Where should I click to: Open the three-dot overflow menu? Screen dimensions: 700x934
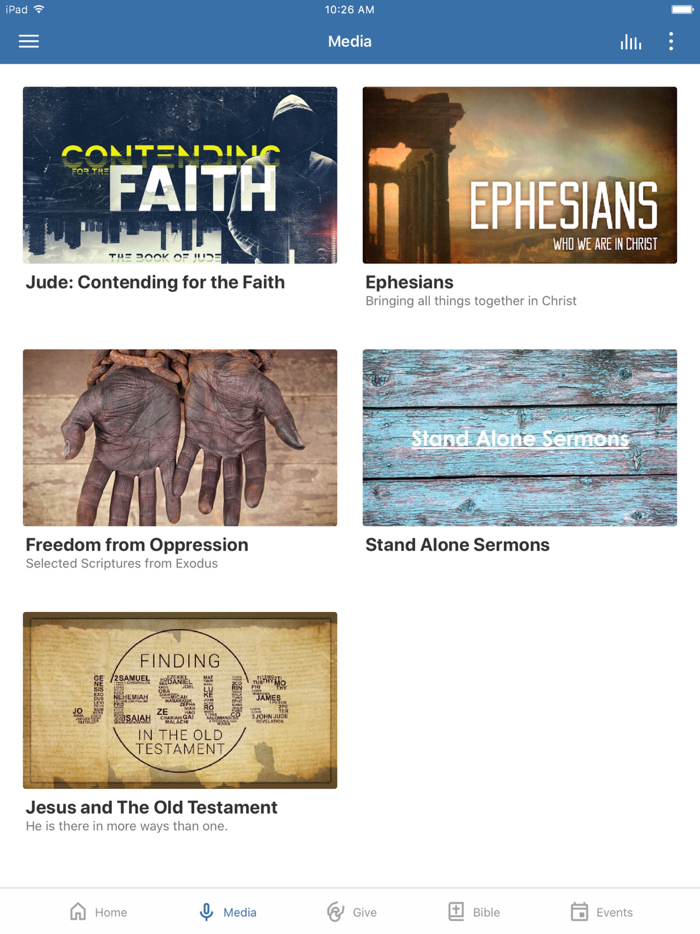671,41
